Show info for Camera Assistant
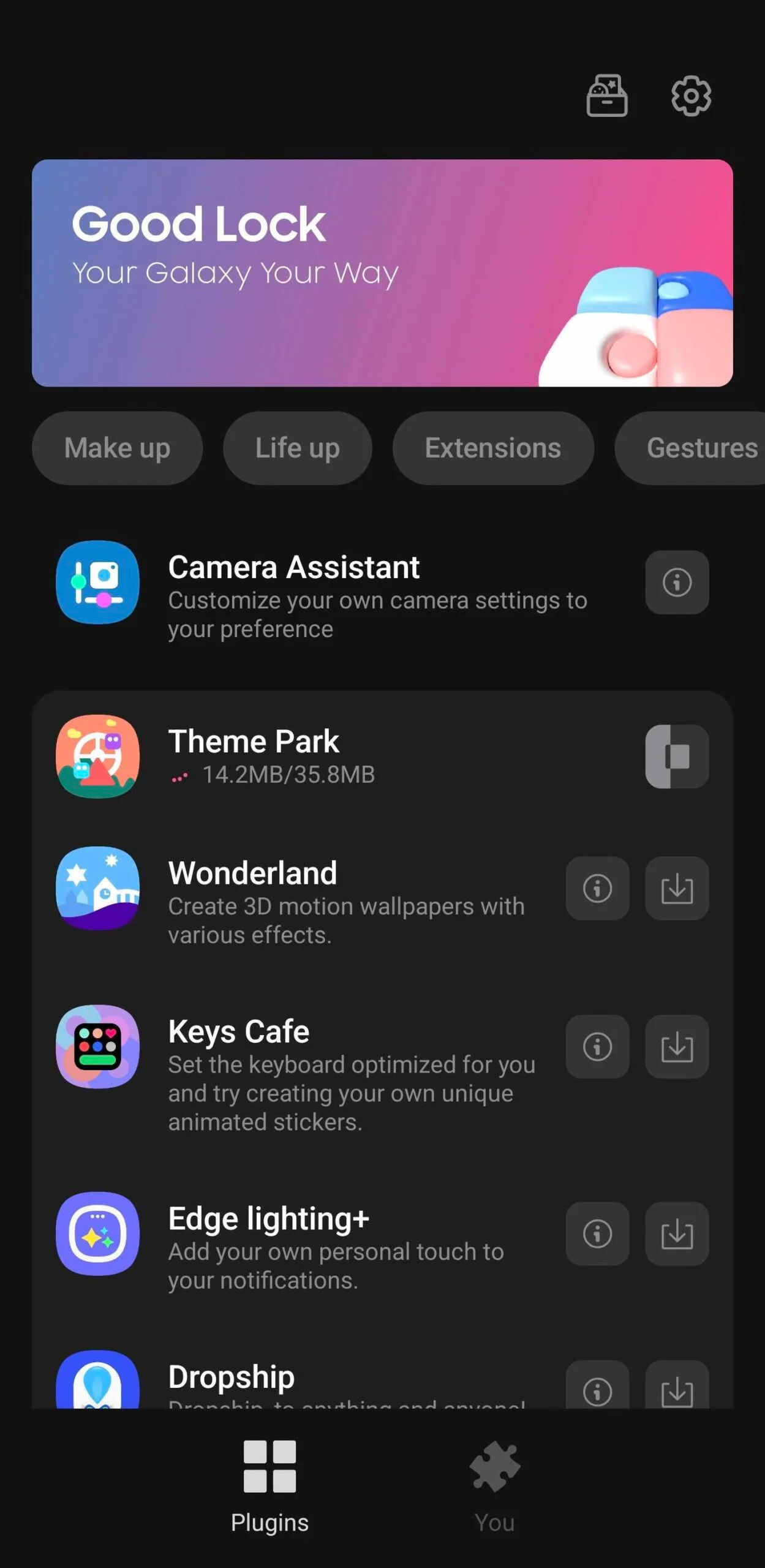Image resolution: width=765 pixels, height=1568 pixels. pyautogui.click(x=677, y=582)
